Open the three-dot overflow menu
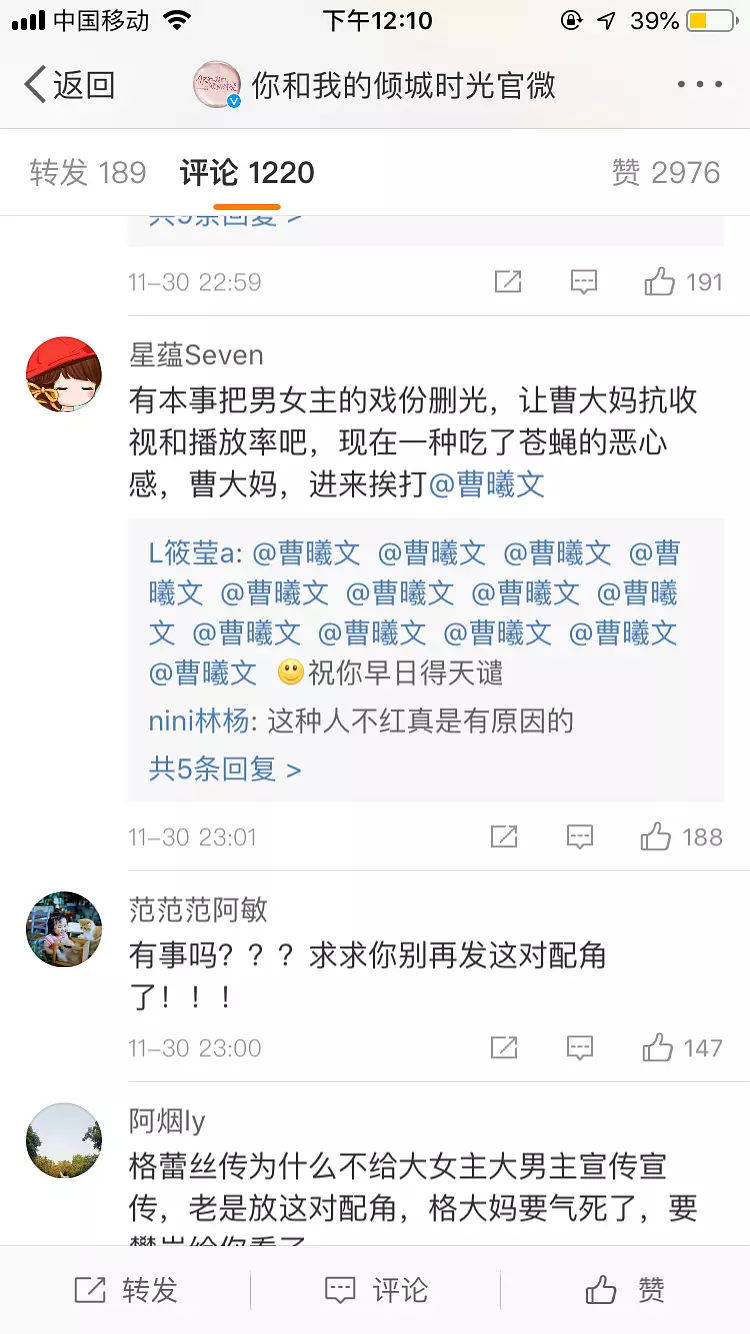The width and height of the screenshot is (750, 1334). (x=699, y=85)
